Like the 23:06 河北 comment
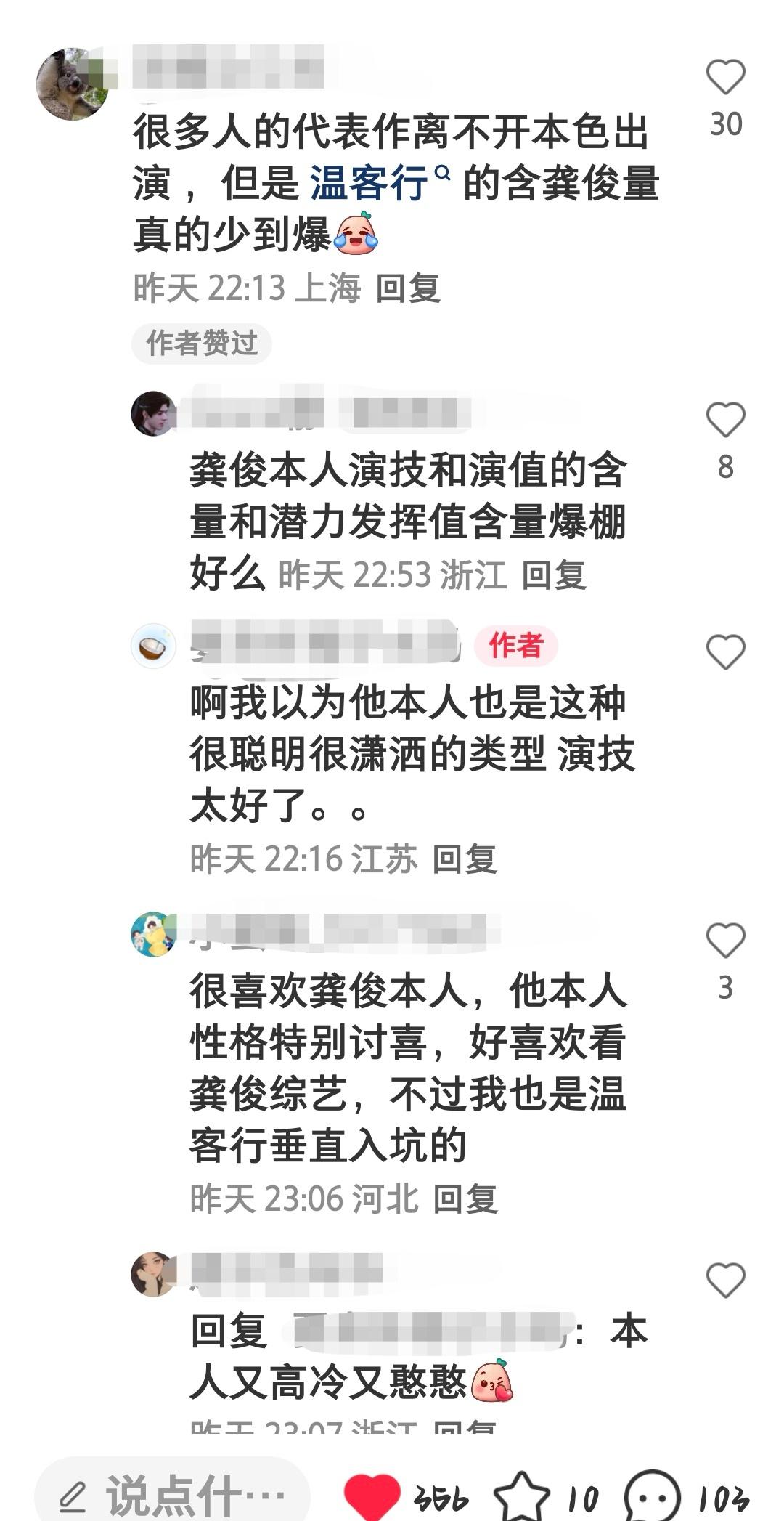The height and width of the screenshot is (1521, 784). (725, 941)
